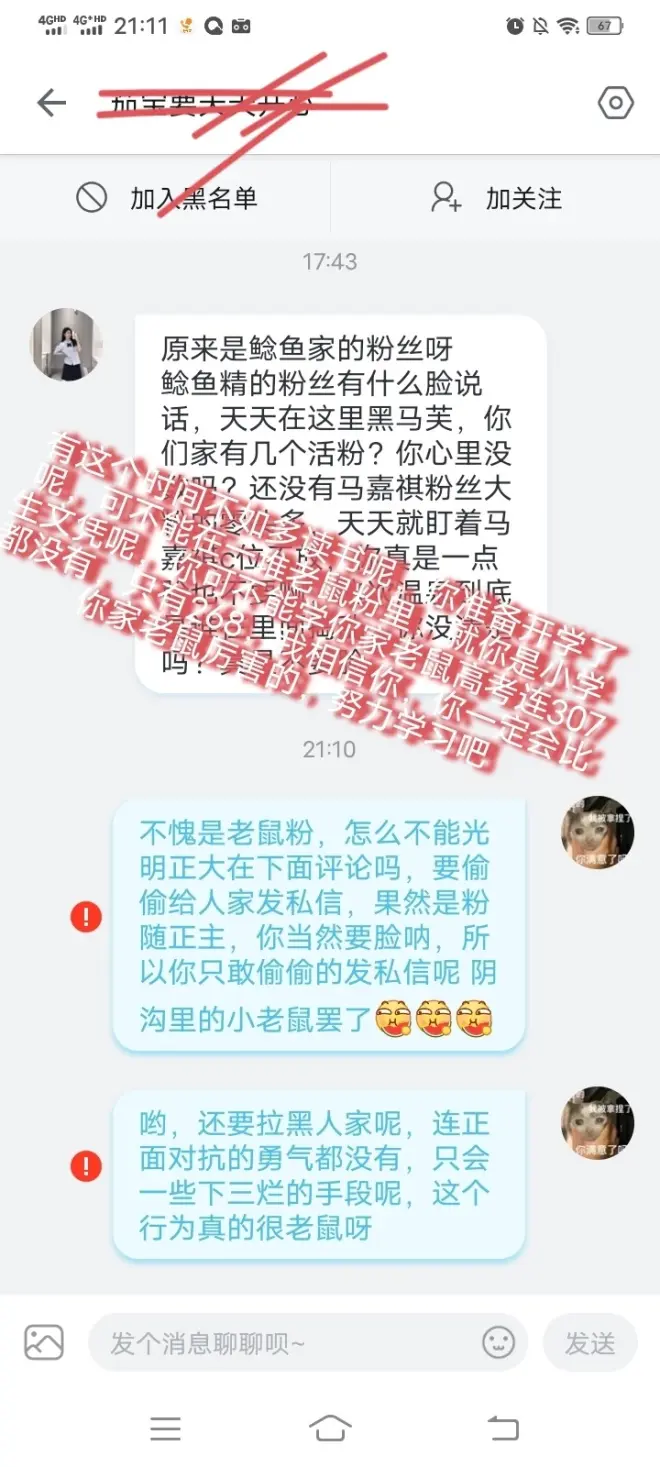
Task: Open the sender's profile avatar
Action: 67,344
